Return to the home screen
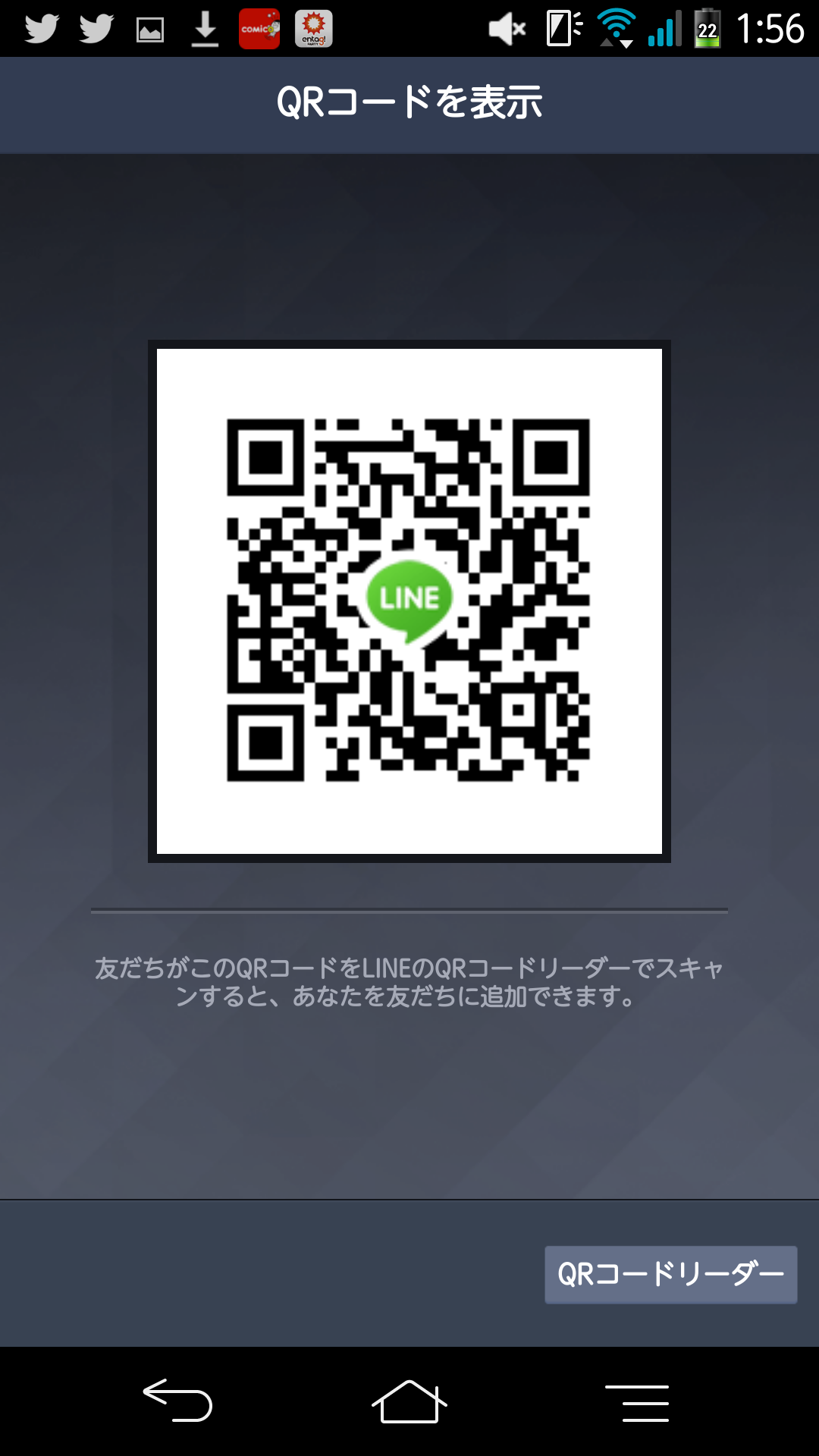 point(409,1401)
